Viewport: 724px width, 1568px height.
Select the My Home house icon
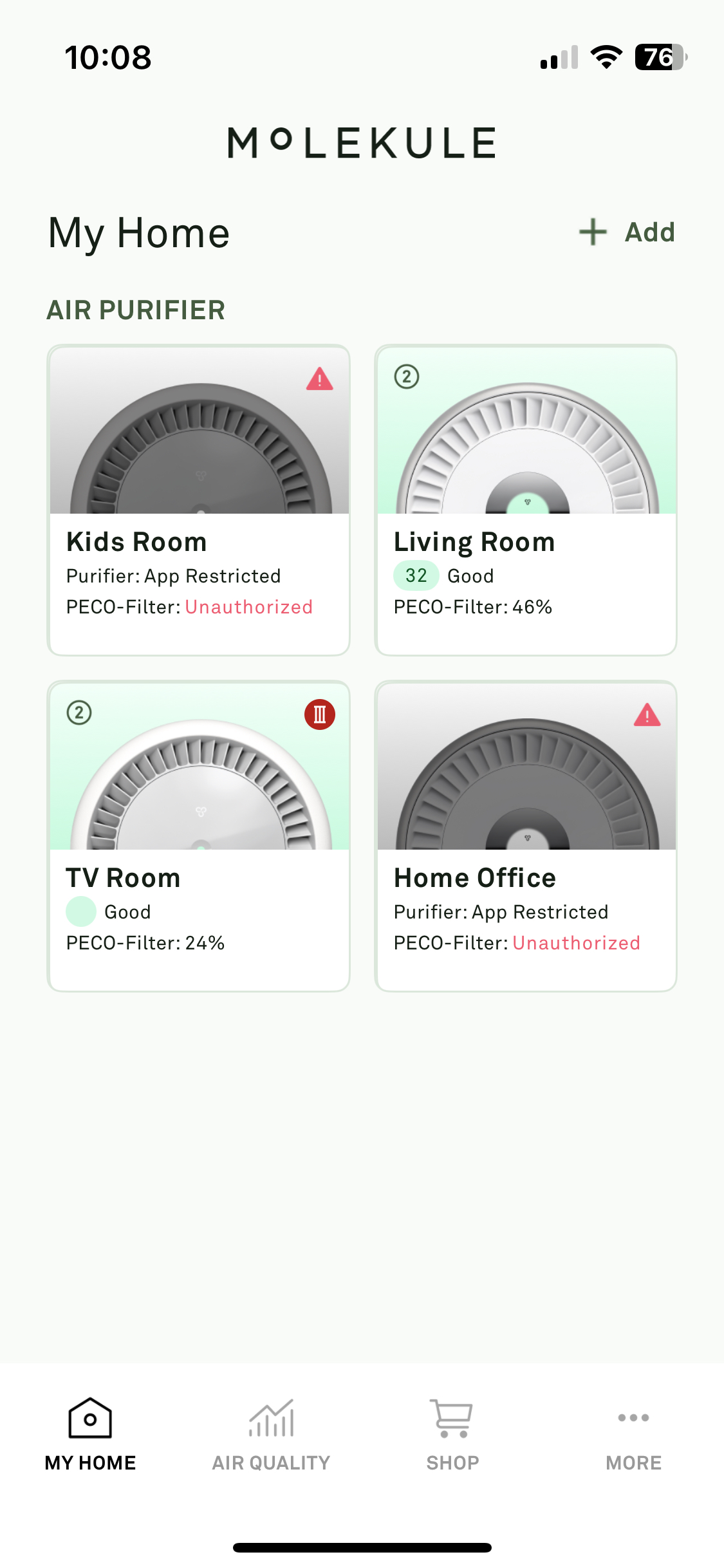(x=90, y=1419)
